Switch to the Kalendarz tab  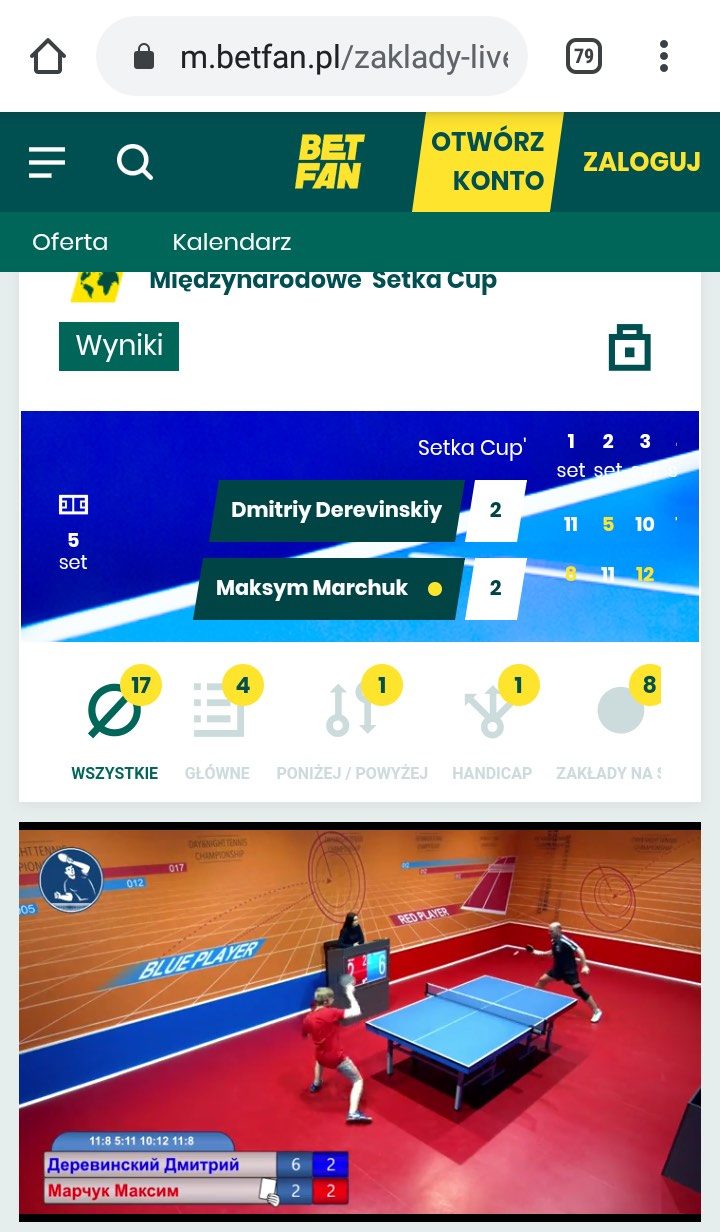232,242
